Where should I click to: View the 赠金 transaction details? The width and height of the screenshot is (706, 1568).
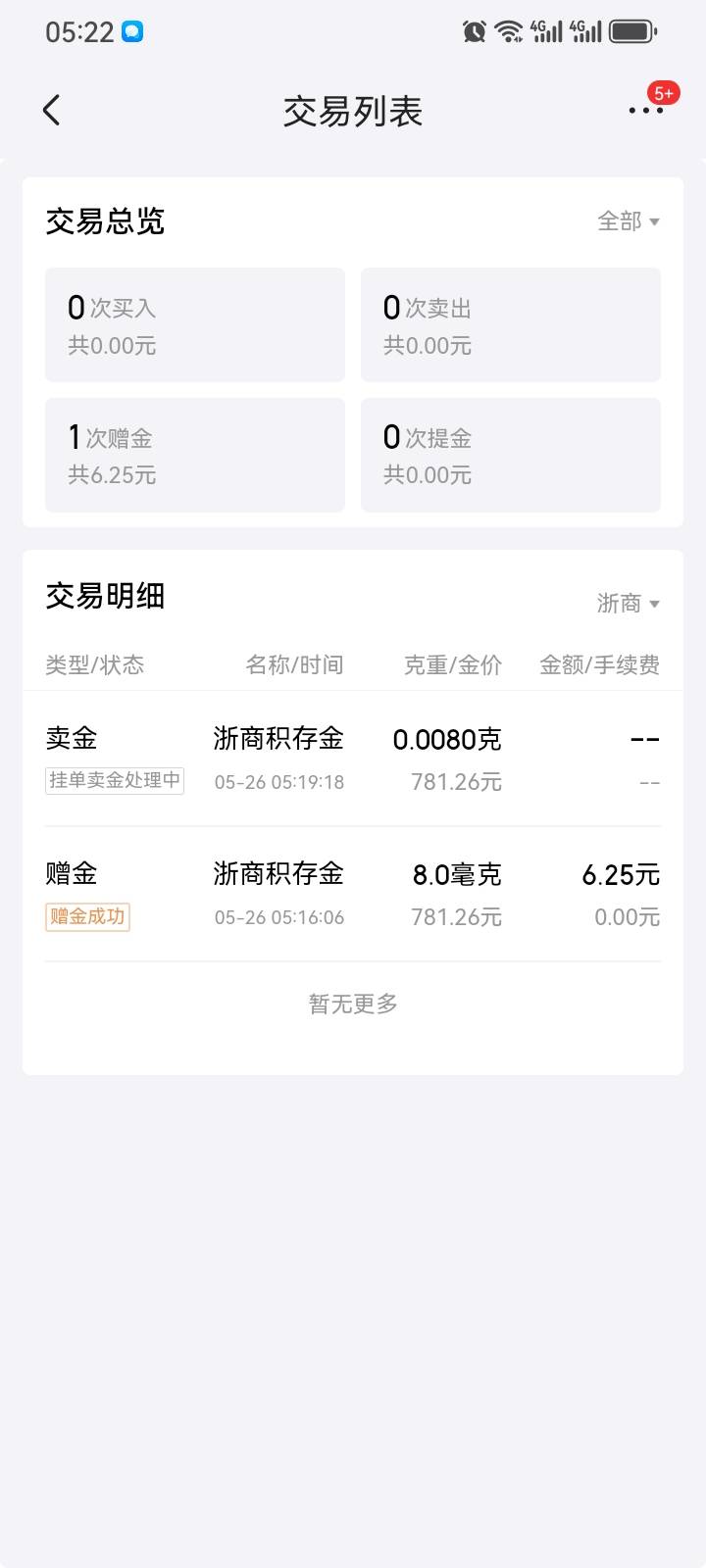click(x=353, y=894)
